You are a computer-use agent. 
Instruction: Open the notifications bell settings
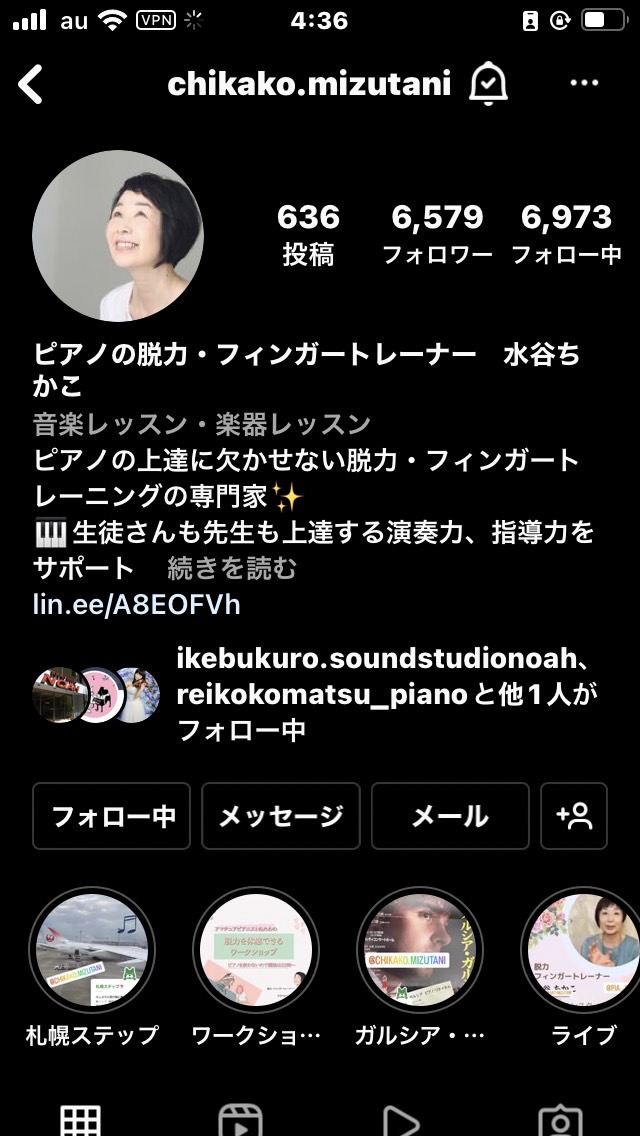pos(489,84)
